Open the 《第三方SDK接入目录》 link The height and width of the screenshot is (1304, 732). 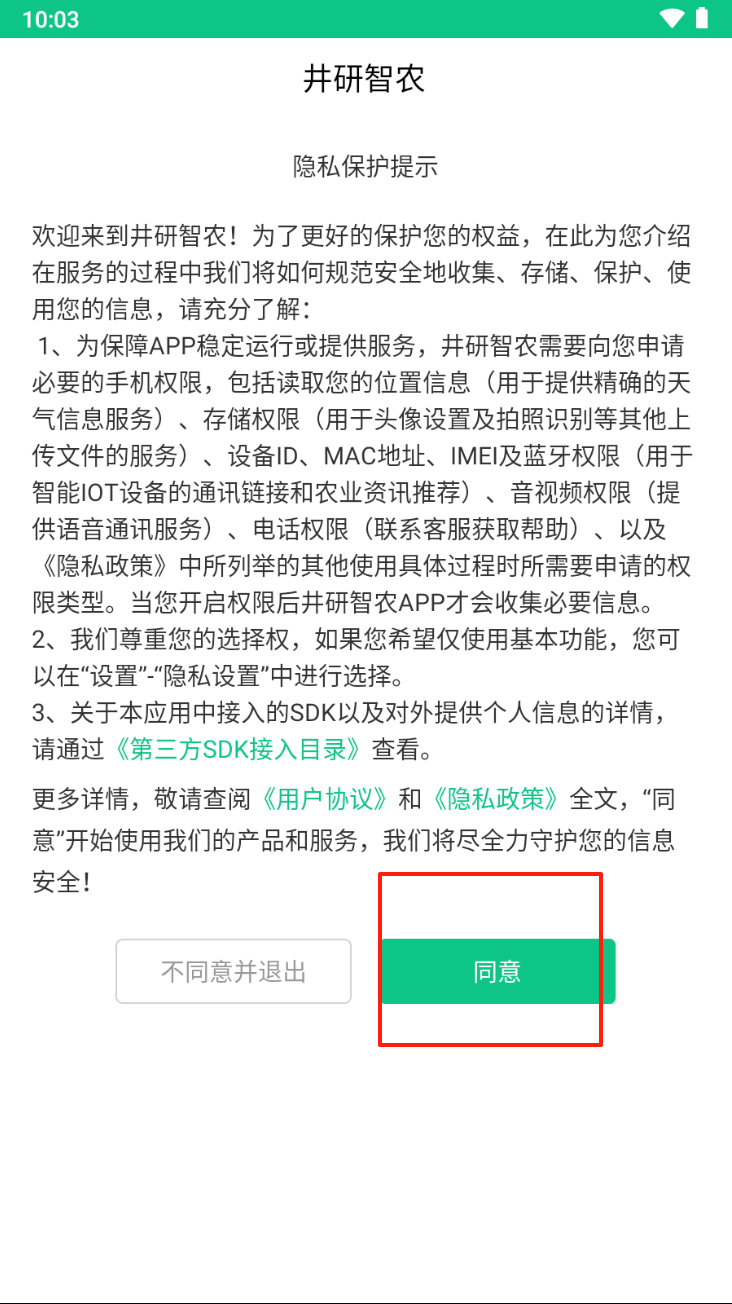click(x=237, y=748)
